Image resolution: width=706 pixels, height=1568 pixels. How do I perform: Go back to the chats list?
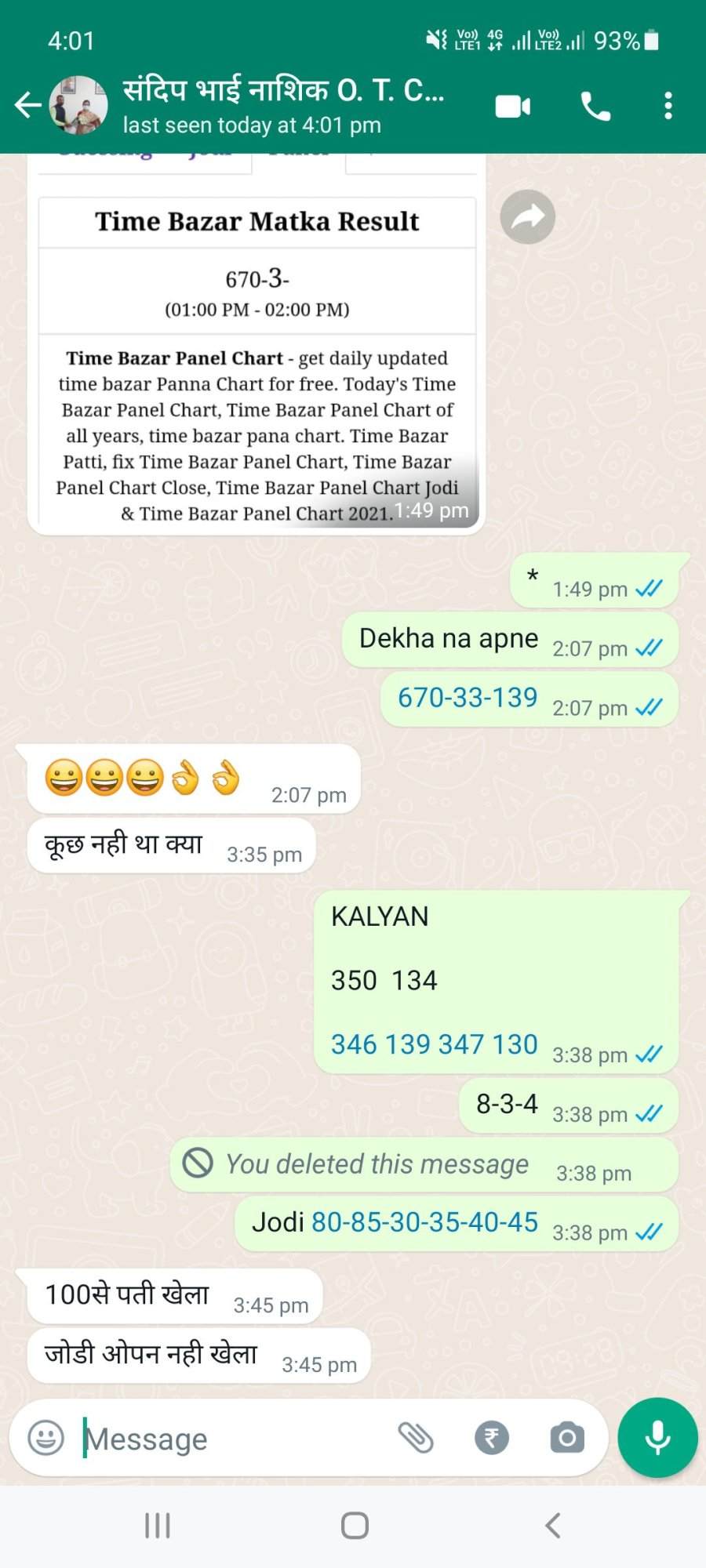pos(28,104)
